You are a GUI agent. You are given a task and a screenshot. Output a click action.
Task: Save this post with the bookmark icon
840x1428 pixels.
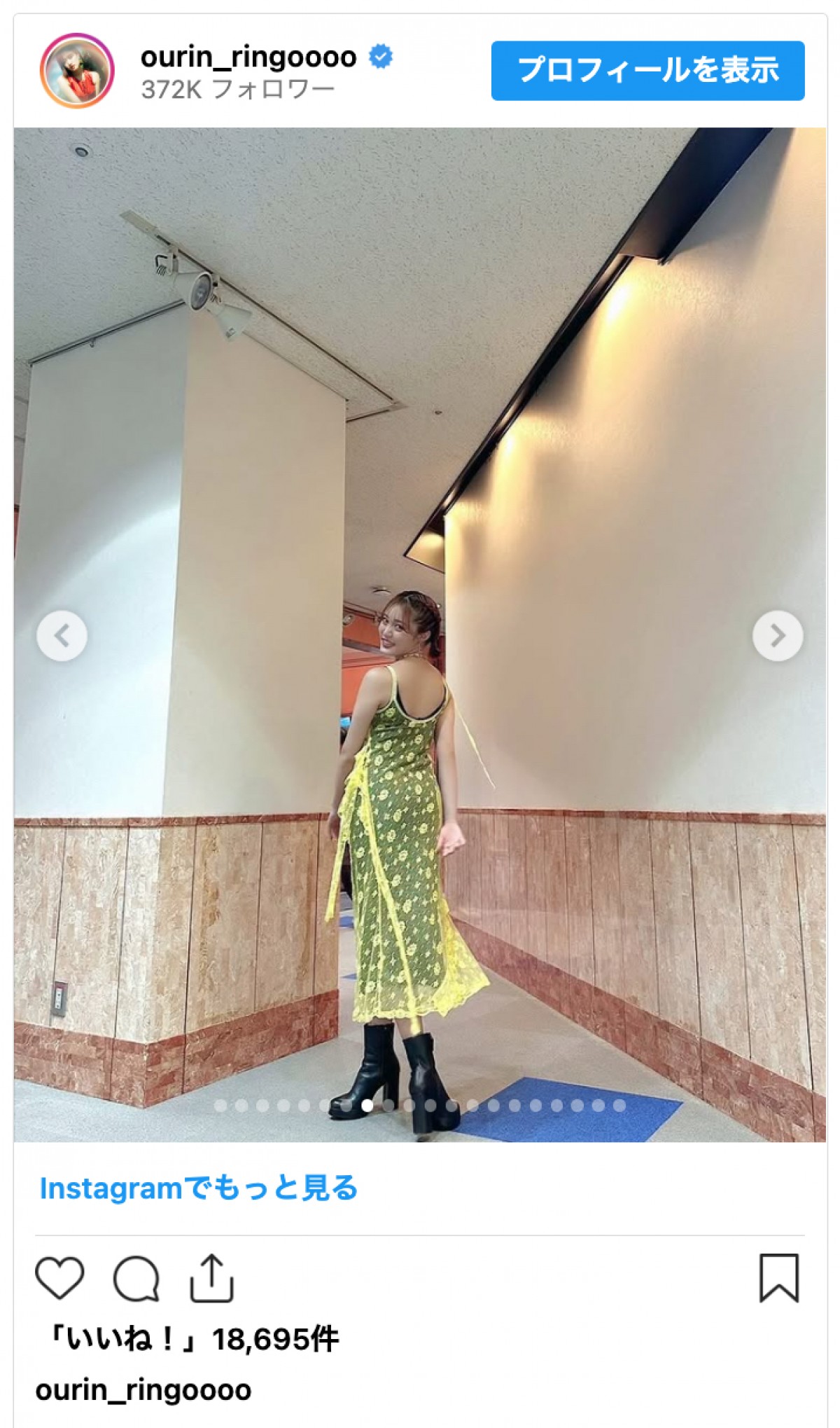pos(779,1277)
